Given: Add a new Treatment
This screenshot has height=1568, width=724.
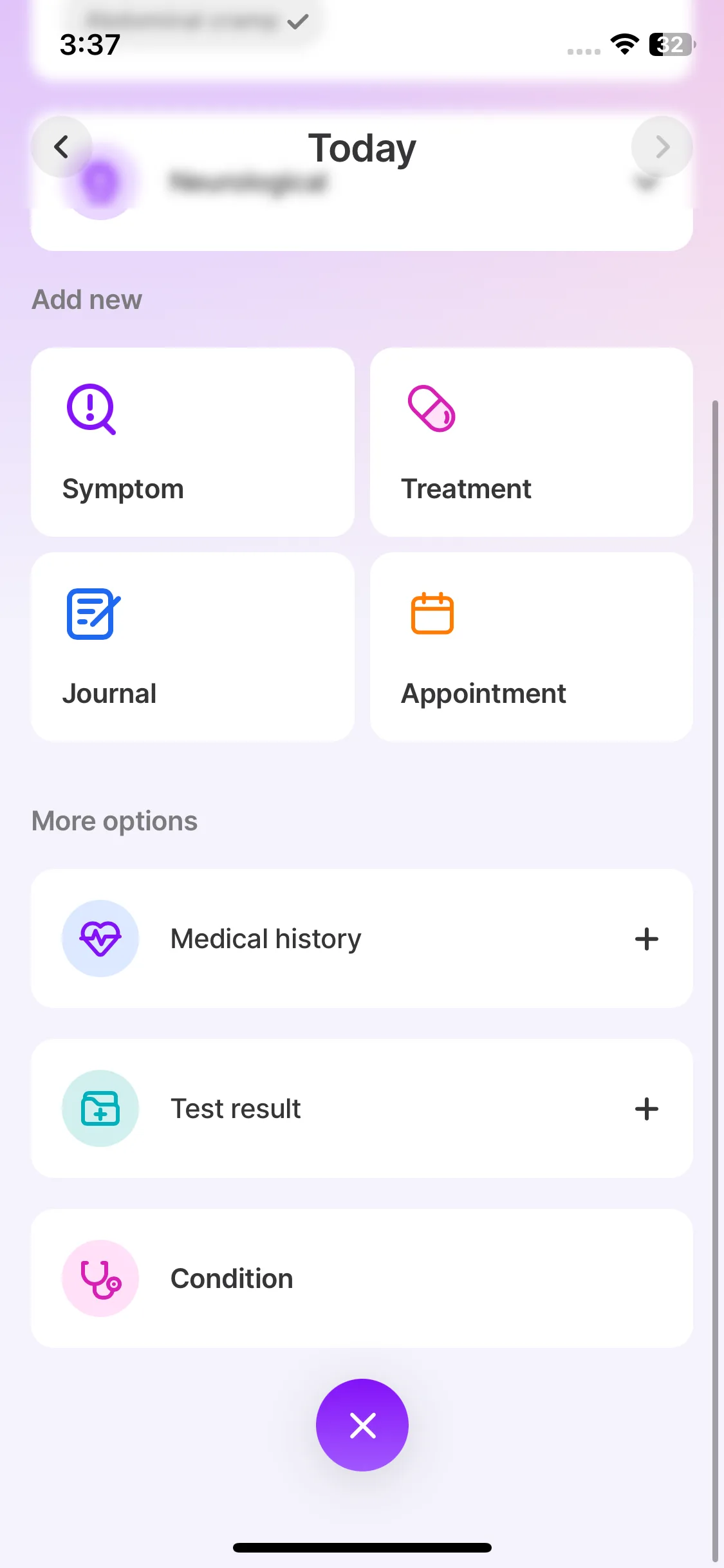Looking at the screenshot, I should pyautogui.click(x=531, y=442).
